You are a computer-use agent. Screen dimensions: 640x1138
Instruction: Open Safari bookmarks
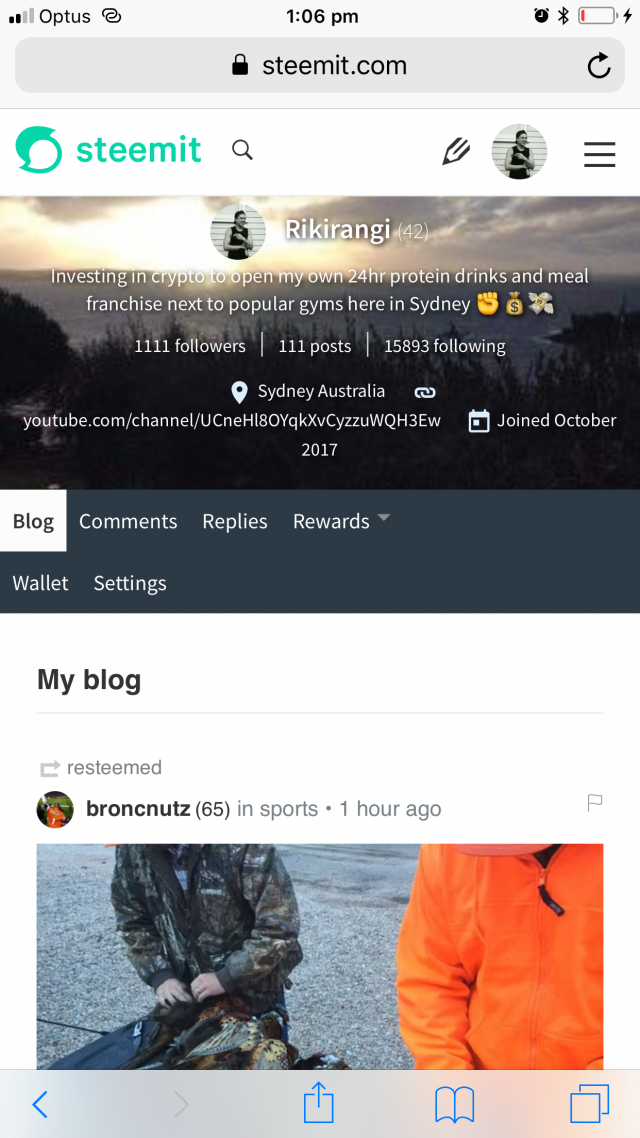tap(454, 1104)
